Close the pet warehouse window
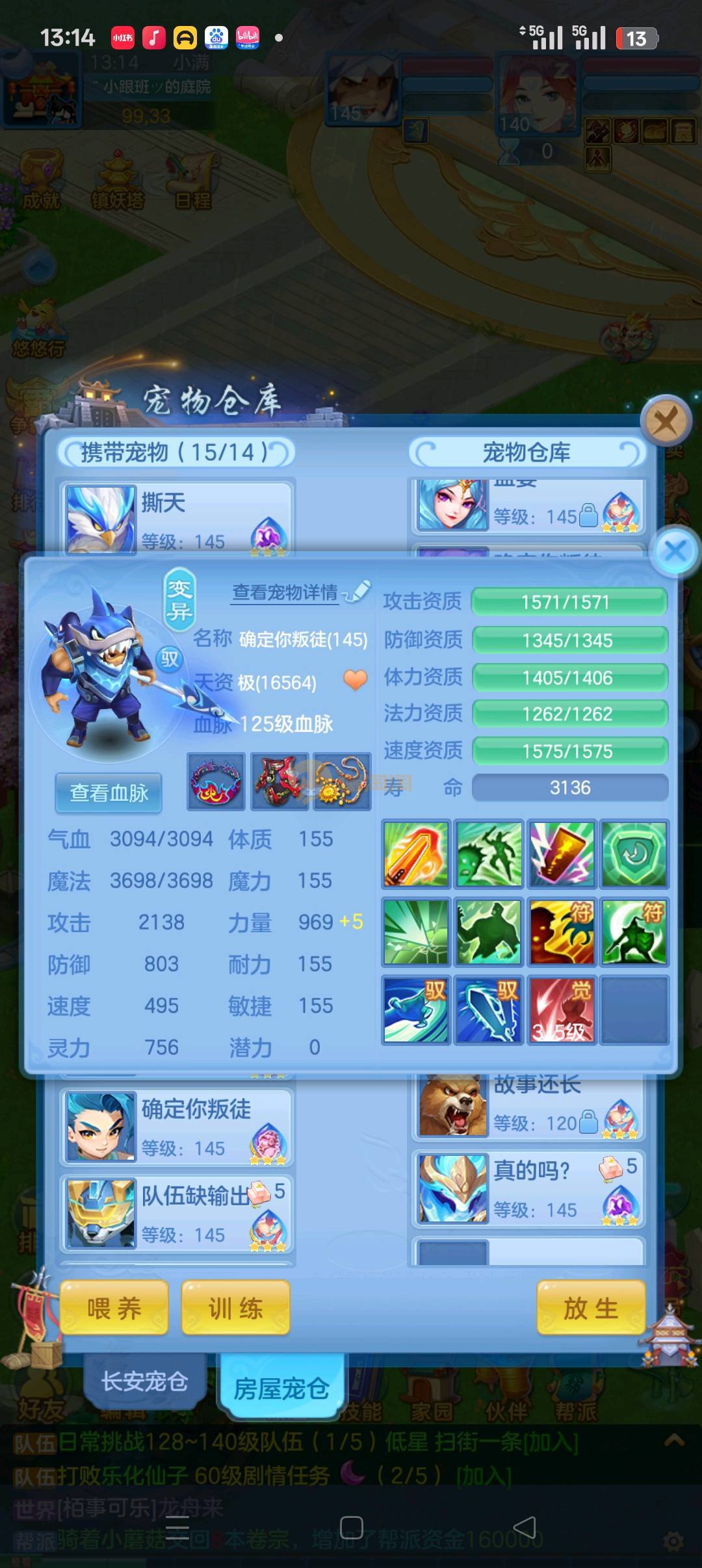Viewport: 702px width, 1568px height. tap(665, 423)
